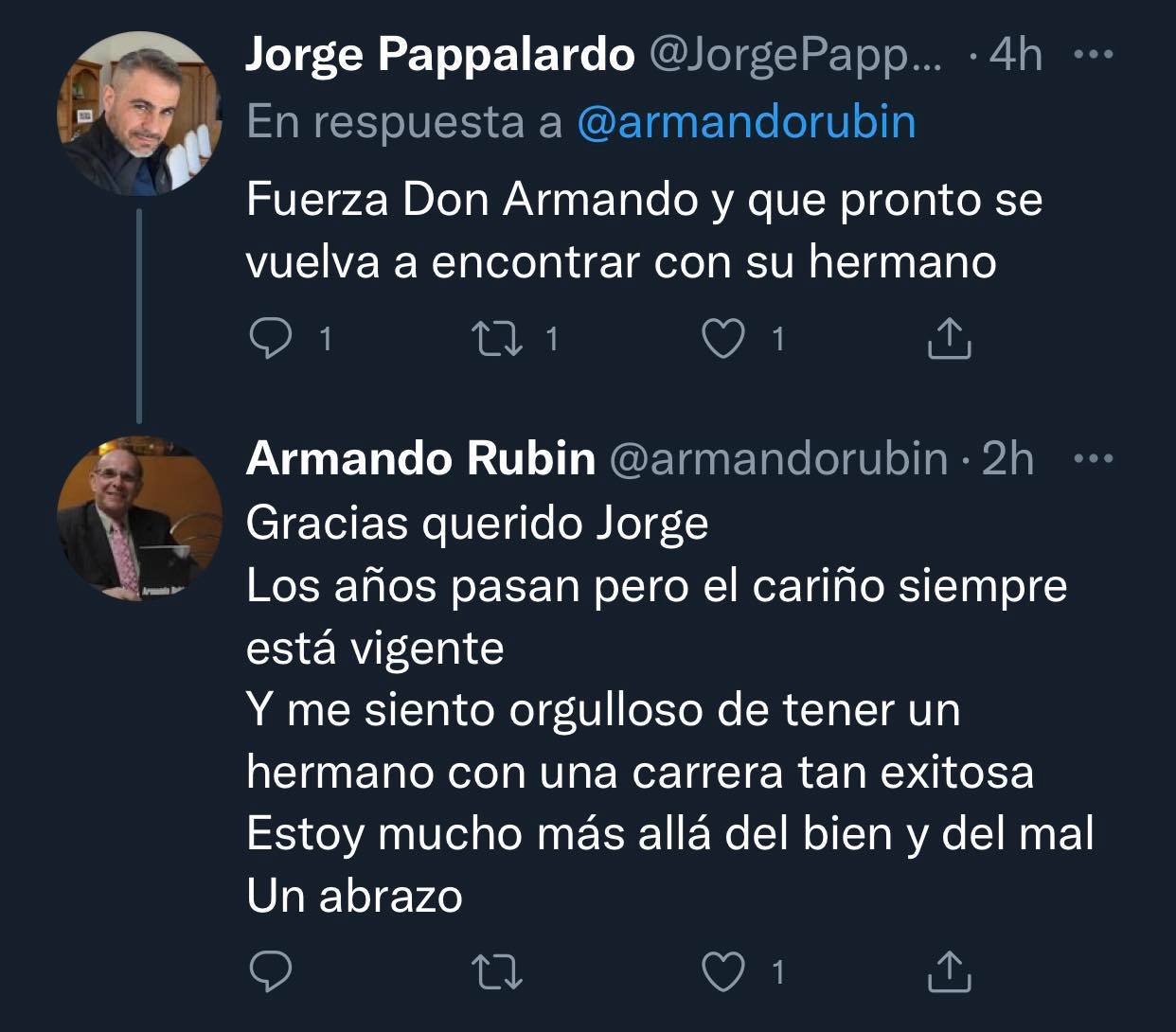Like Armando Rubin's tweet
Image resolution: width=1176 pixels, height=1032 pixels.
(x=723, y=971)
